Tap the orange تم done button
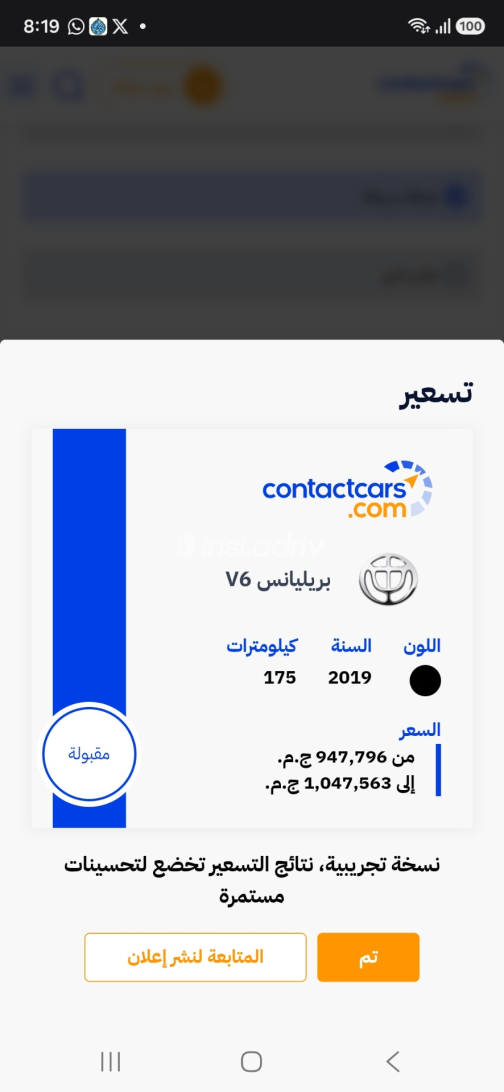The image size is (504, 1092). pos(368,957)
